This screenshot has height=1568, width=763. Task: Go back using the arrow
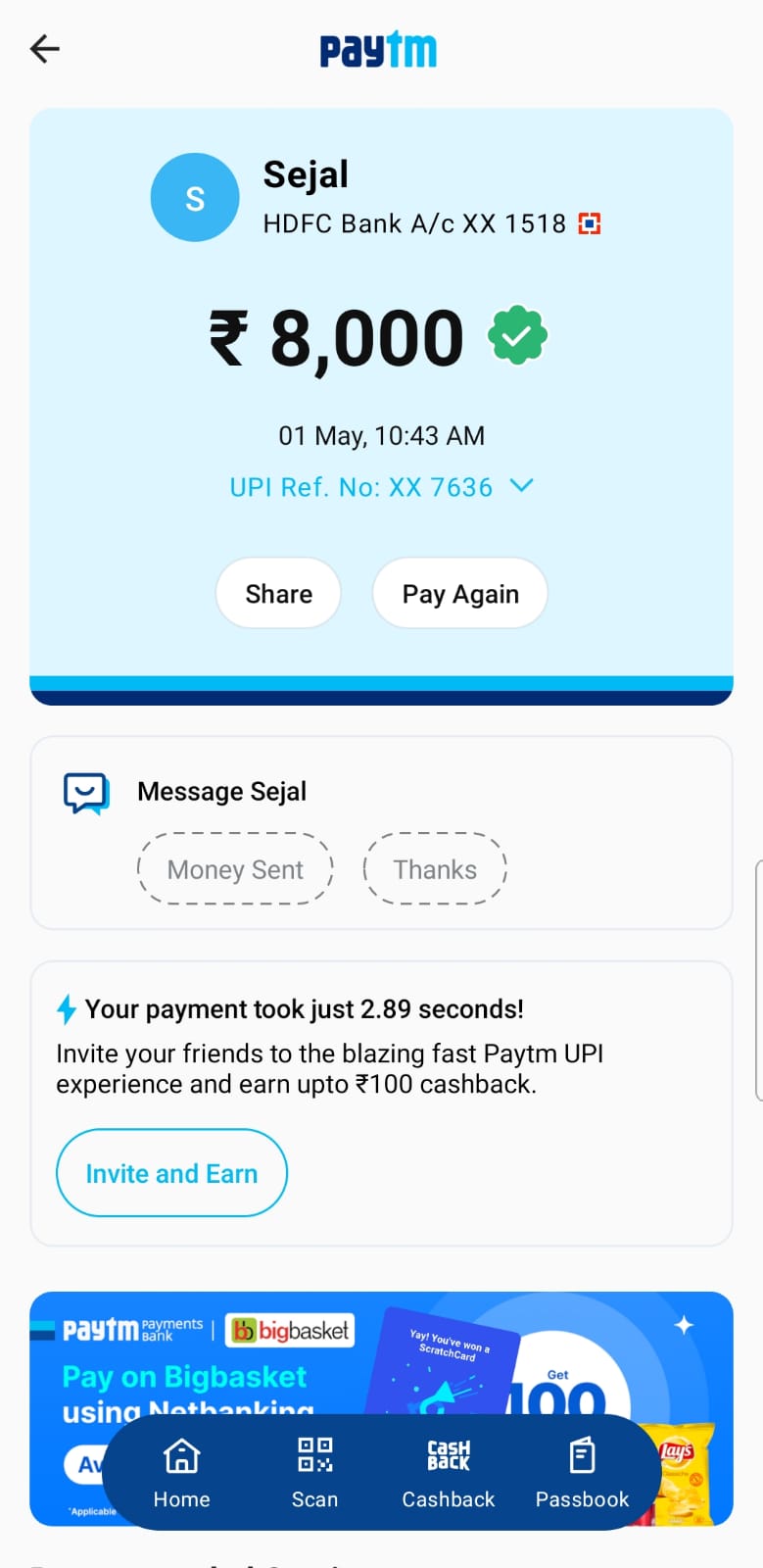[45, 48]
